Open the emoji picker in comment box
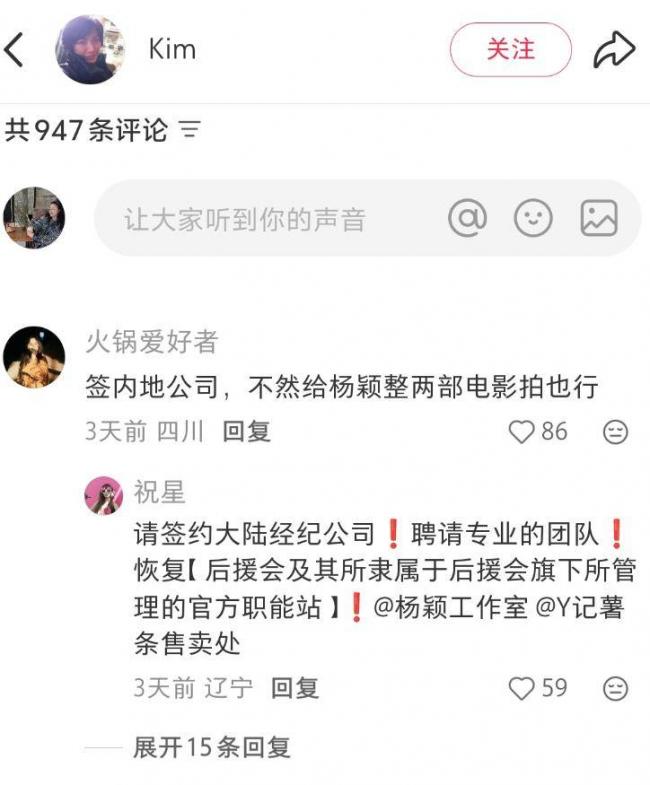 (x=533, y=217)
